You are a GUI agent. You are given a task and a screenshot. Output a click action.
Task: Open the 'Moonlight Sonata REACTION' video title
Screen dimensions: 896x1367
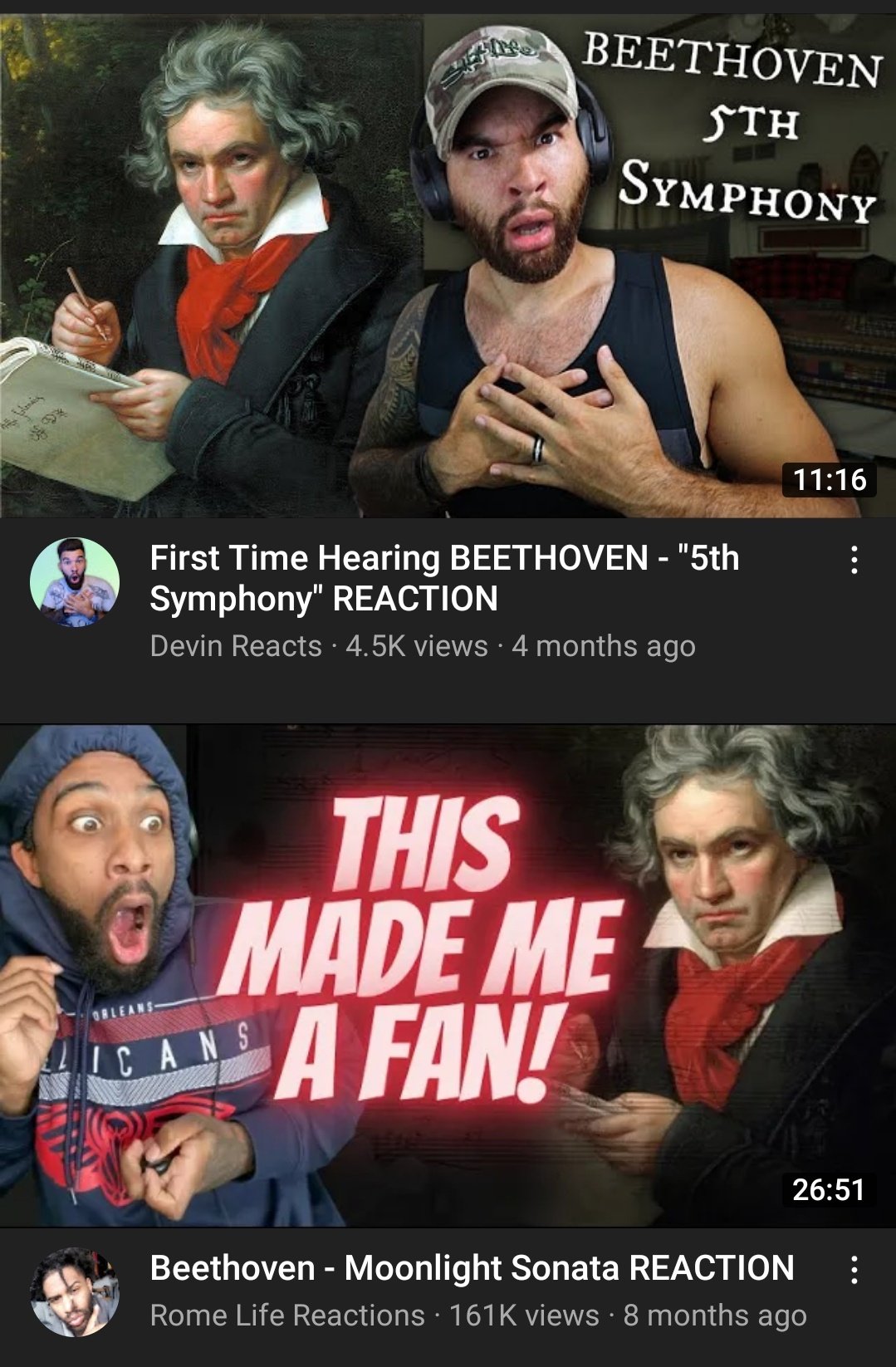(472, 1268)
